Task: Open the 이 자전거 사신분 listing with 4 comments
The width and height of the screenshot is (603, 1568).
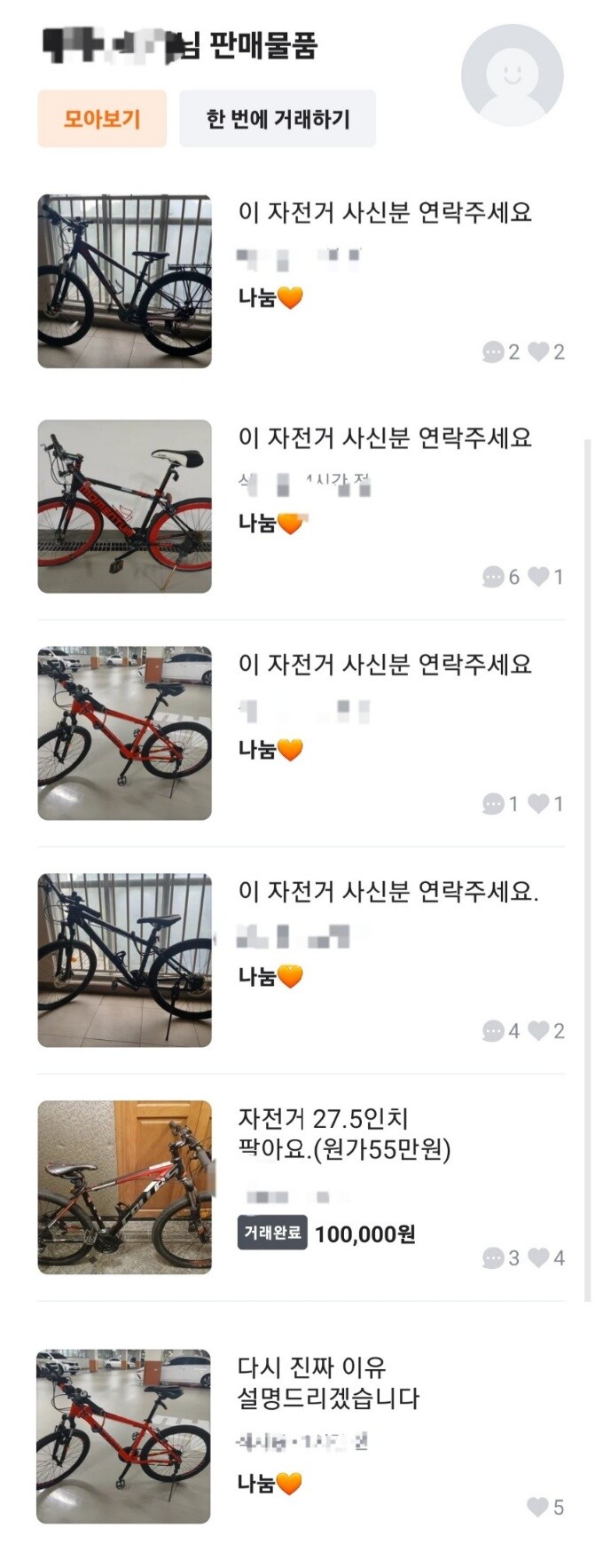Action: pyautogui.click(x=388, y=892)
